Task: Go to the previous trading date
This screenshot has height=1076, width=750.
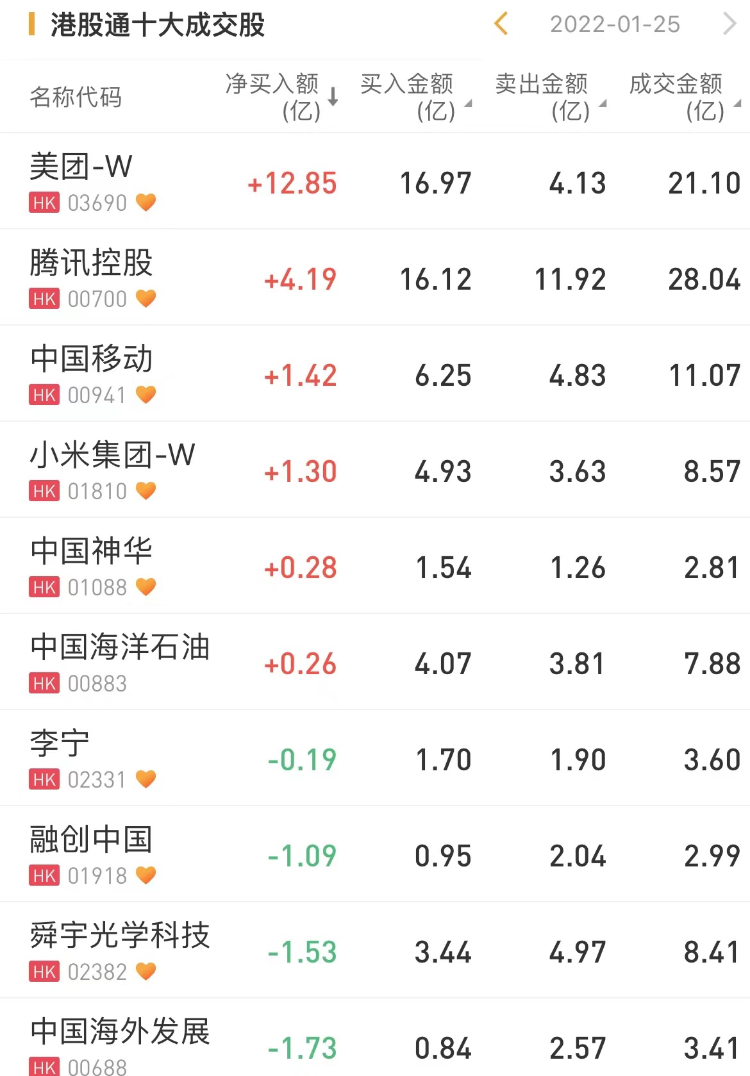Action: pyautogui.click(x=502, y=24)
